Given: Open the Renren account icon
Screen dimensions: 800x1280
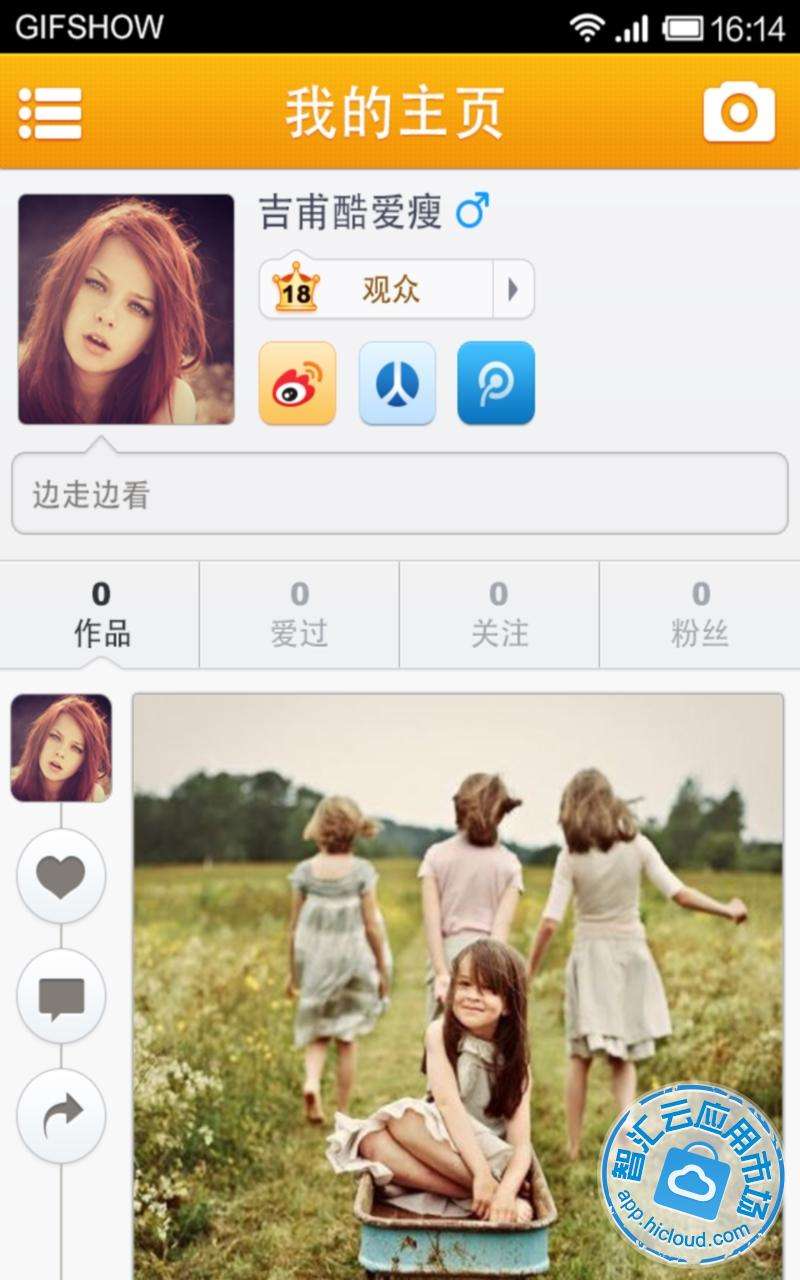Looking at the screenshot, I should pyautogui.click(x=397, y=383).
